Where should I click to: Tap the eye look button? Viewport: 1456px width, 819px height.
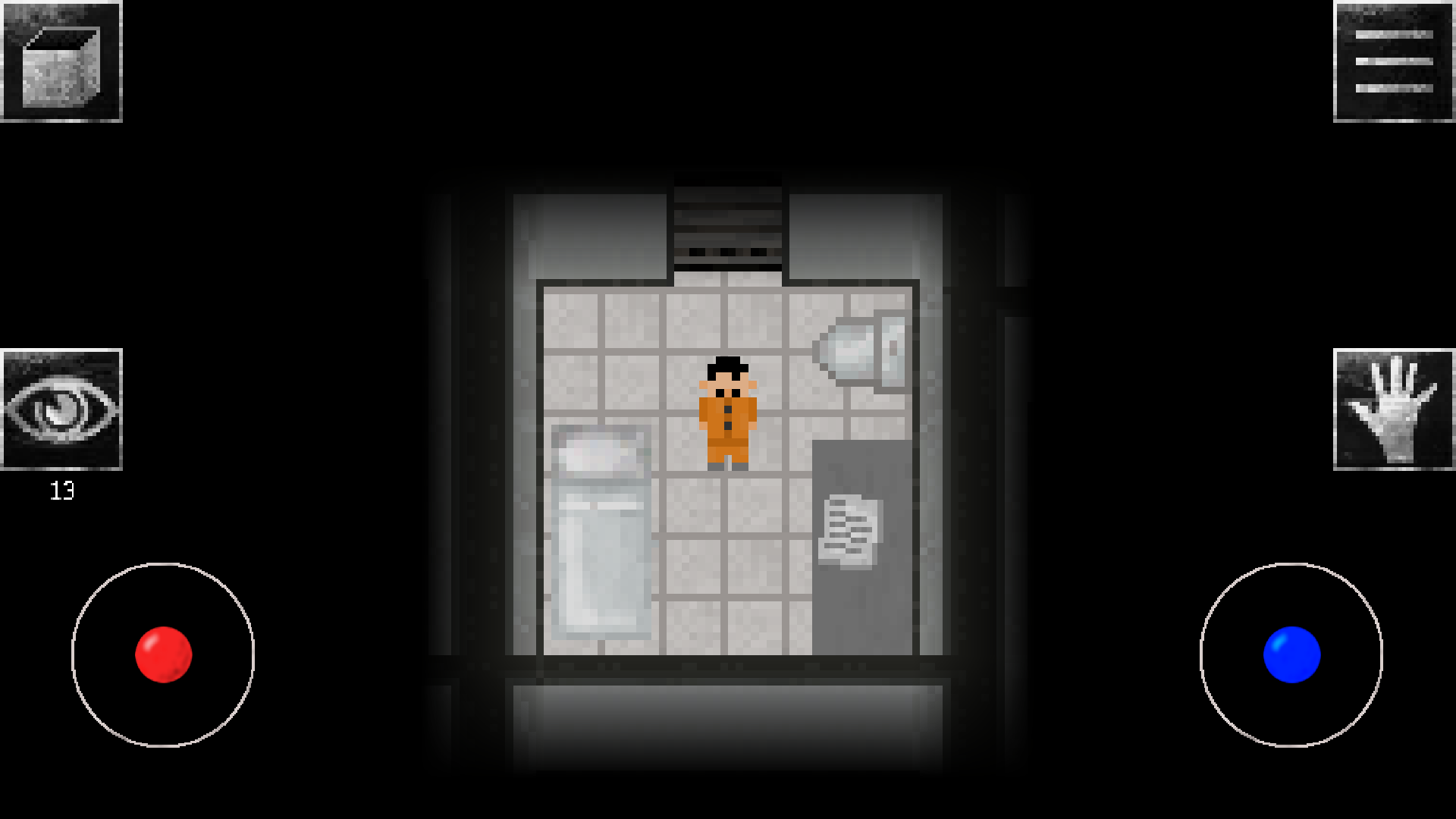pyautogui.click(x=61, y=409)
